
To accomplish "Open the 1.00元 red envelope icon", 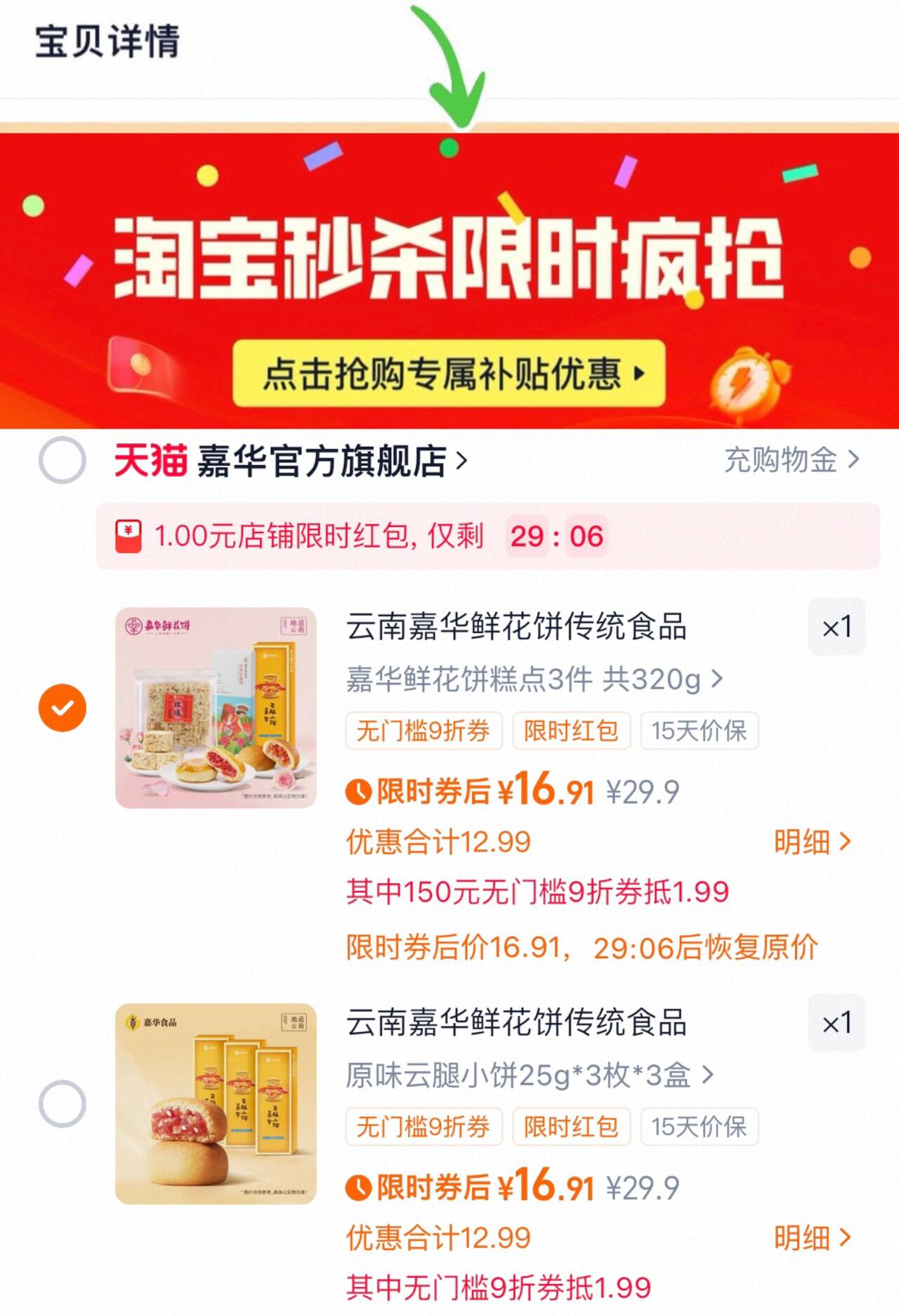I will 128,537.
